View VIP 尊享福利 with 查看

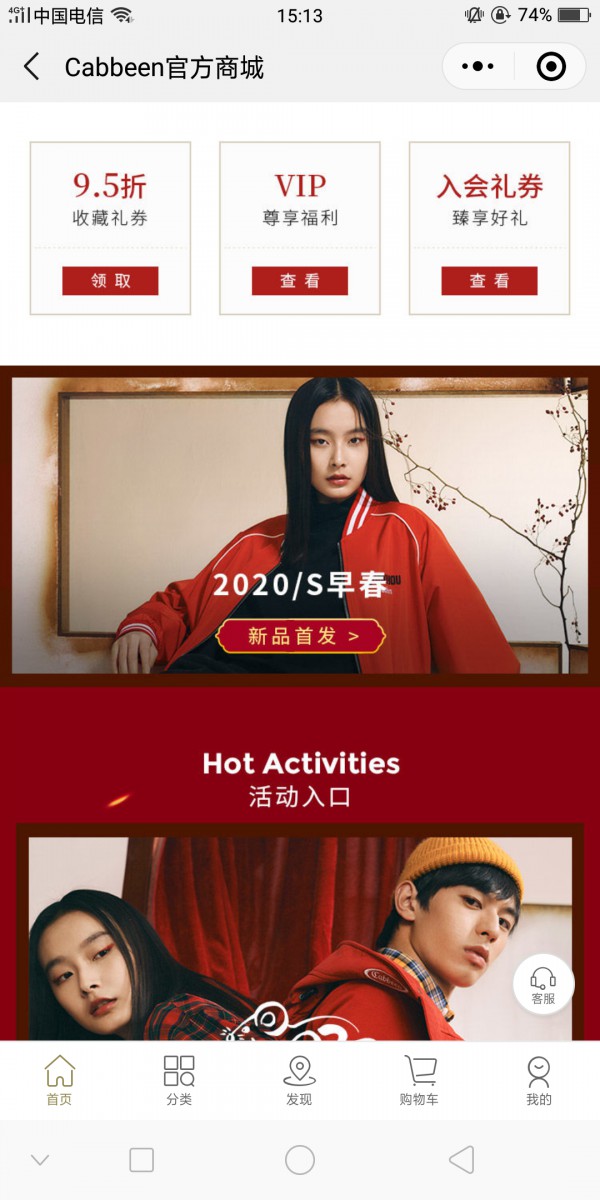pos(299,281)
